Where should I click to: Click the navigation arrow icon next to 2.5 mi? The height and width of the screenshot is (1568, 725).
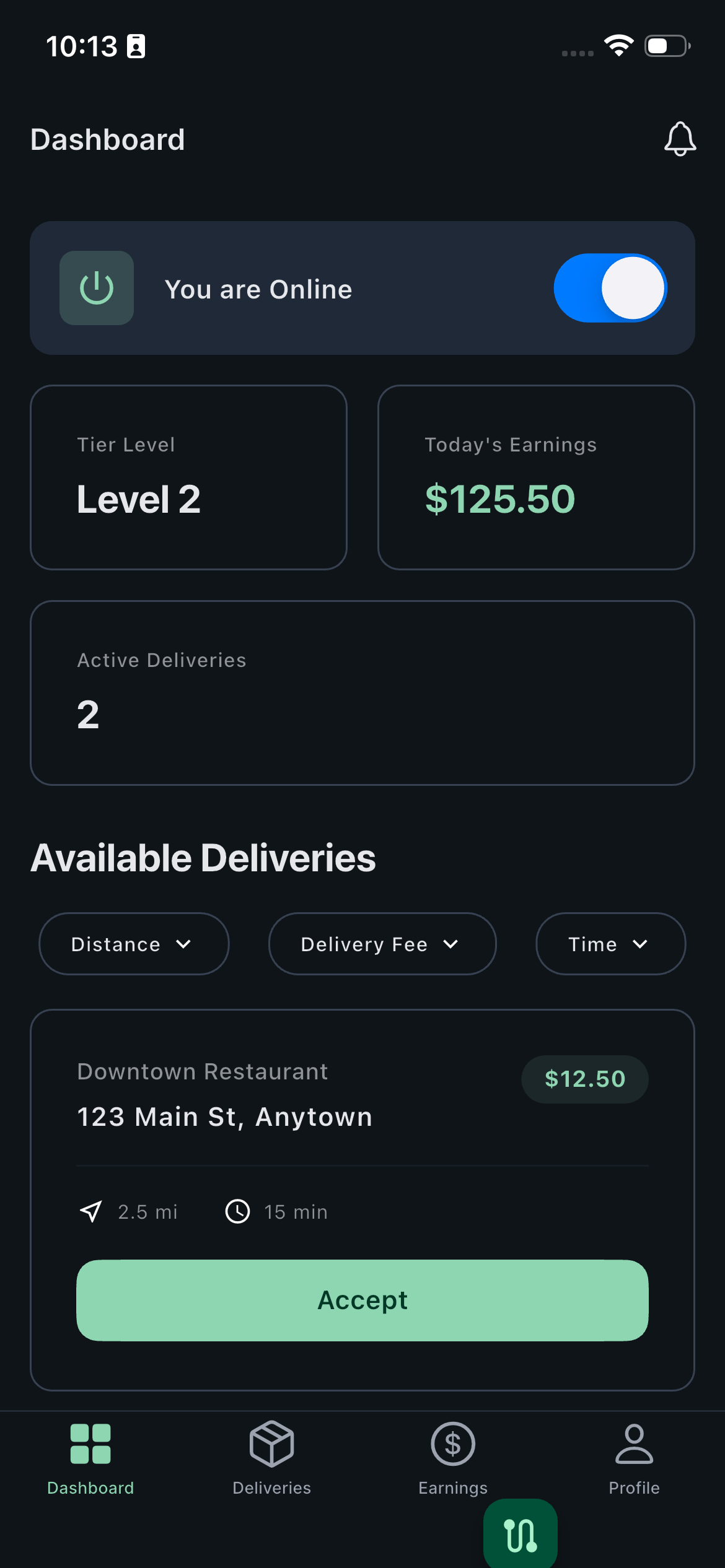[x=90, y=1211]
